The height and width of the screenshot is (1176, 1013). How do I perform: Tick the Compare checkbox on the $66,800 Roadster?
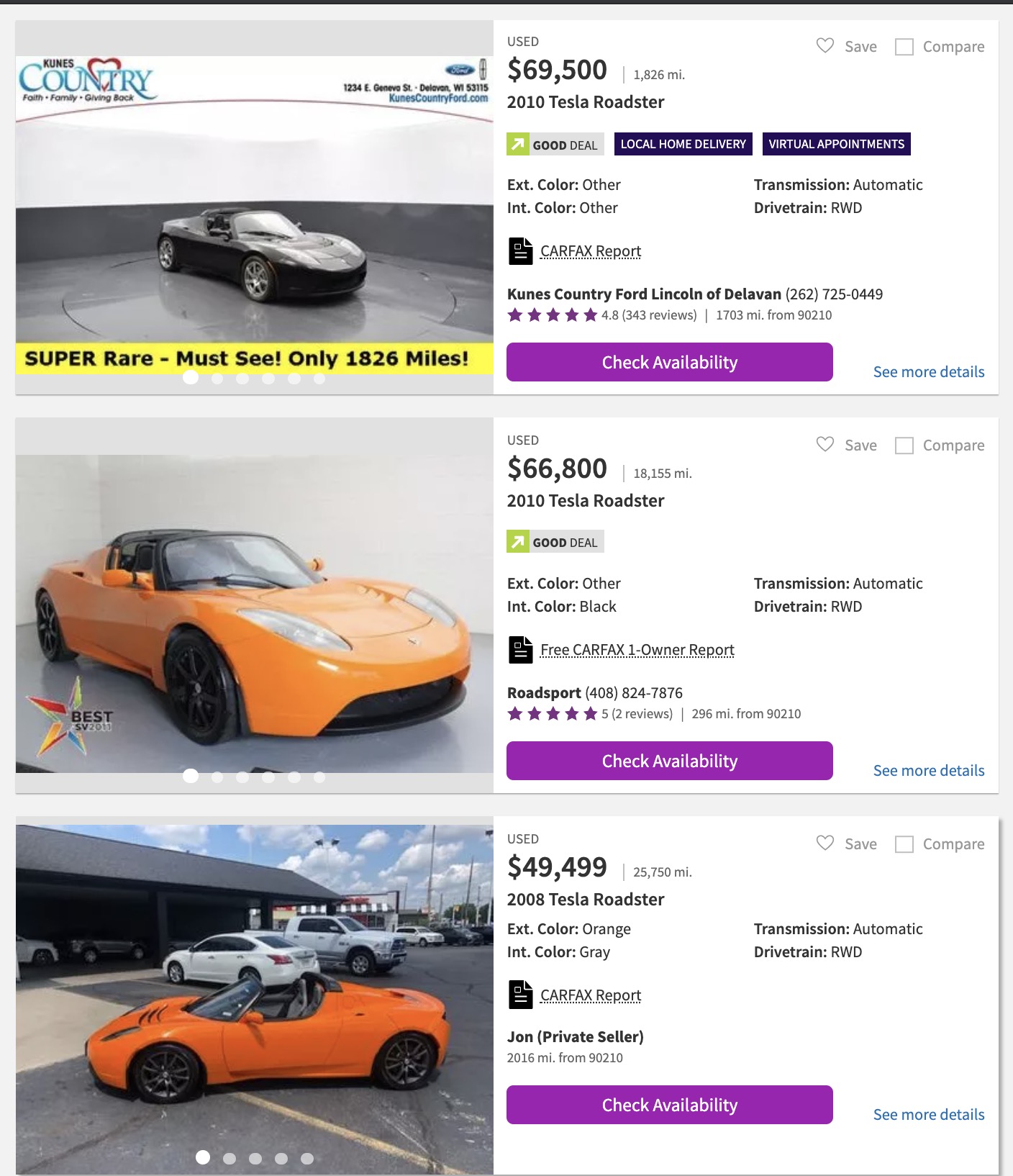click(x=904, y=445)
